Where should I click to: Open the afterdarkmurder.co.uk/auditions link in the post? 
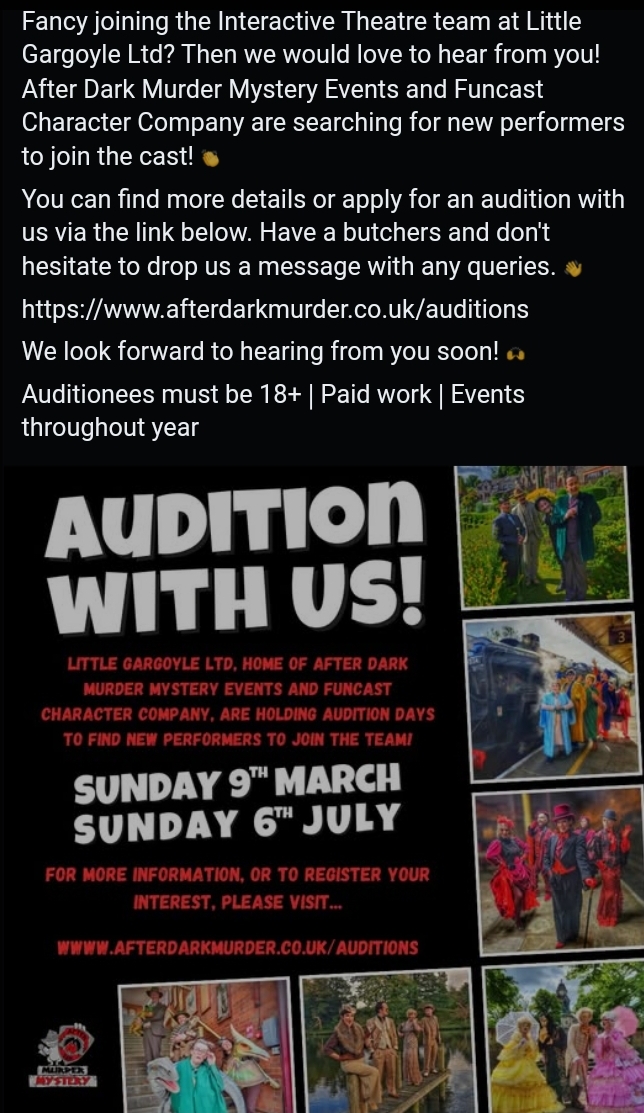pos(275,309)
